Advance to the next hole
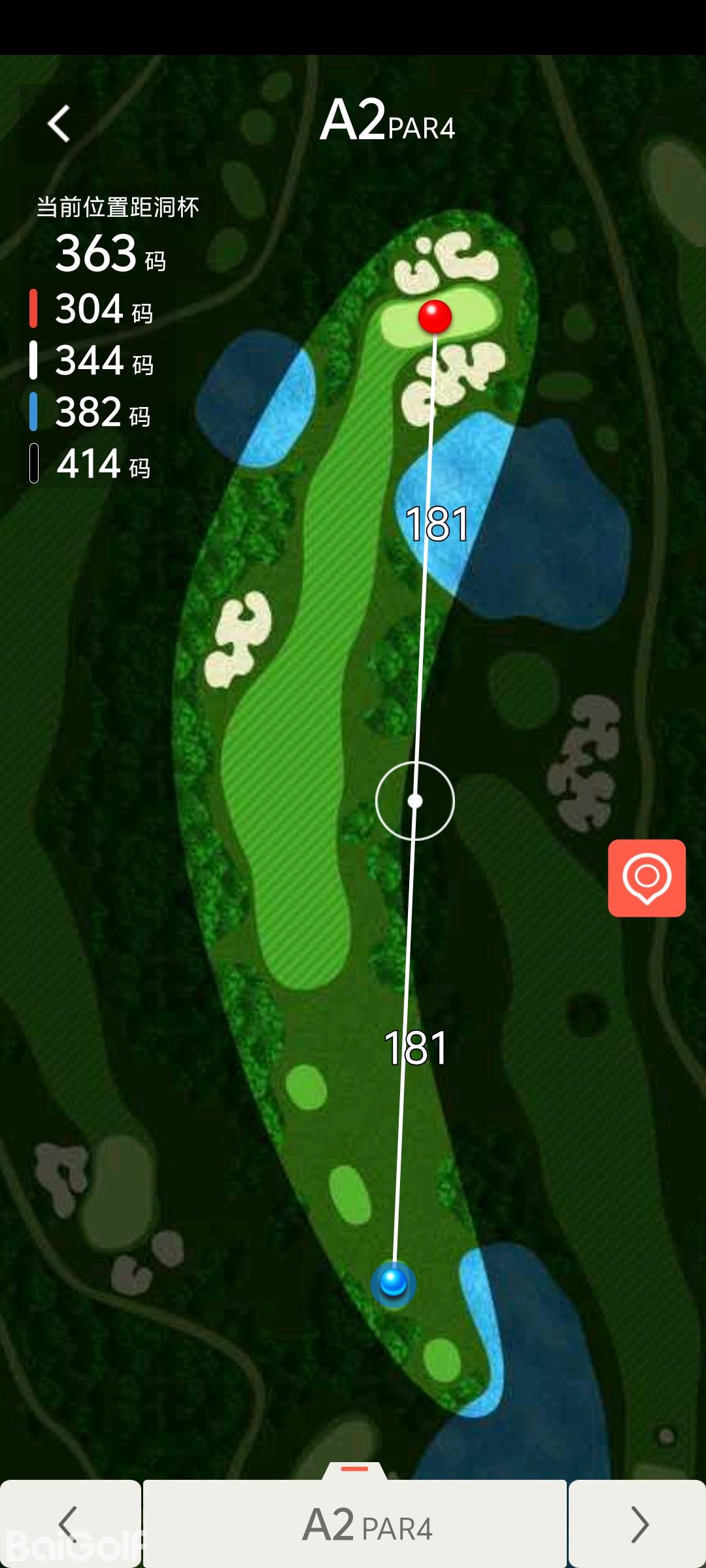The height and width of the screenshot is (1568, 706). (638, 1524)
